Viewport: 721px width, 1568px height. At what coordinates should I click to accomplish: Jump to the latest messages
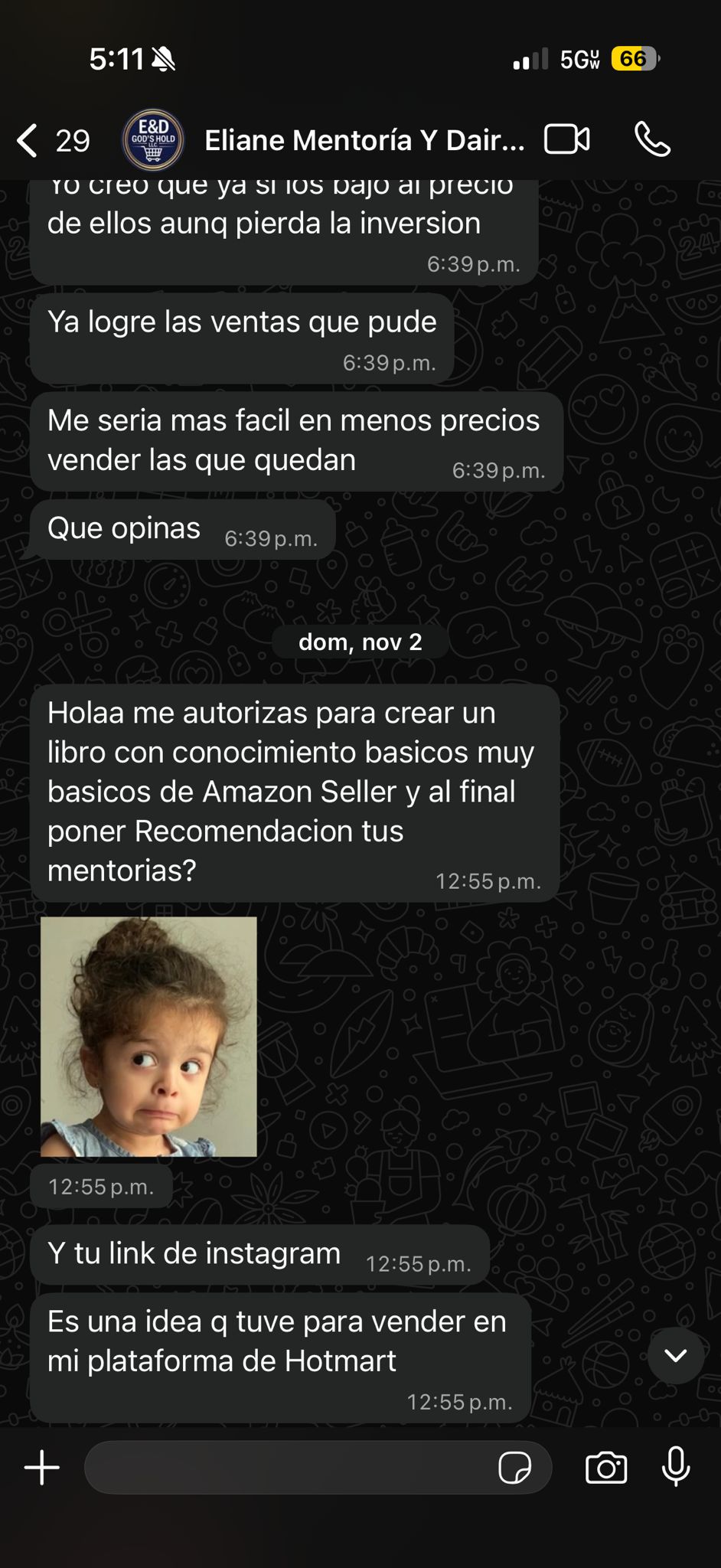point(675,1356)
